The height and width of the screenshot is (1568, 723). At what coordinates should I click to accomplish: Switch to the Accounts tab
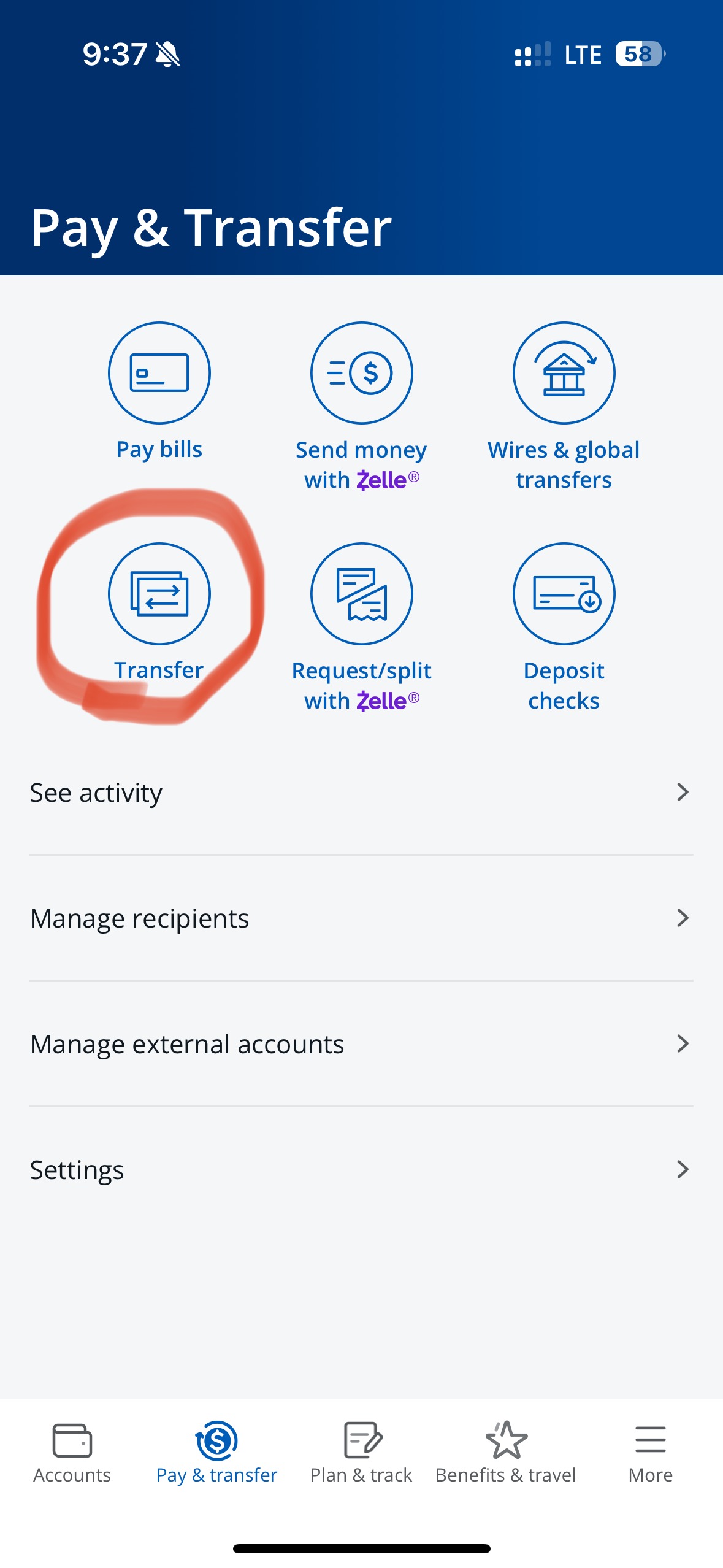(x=72, y=1451)
